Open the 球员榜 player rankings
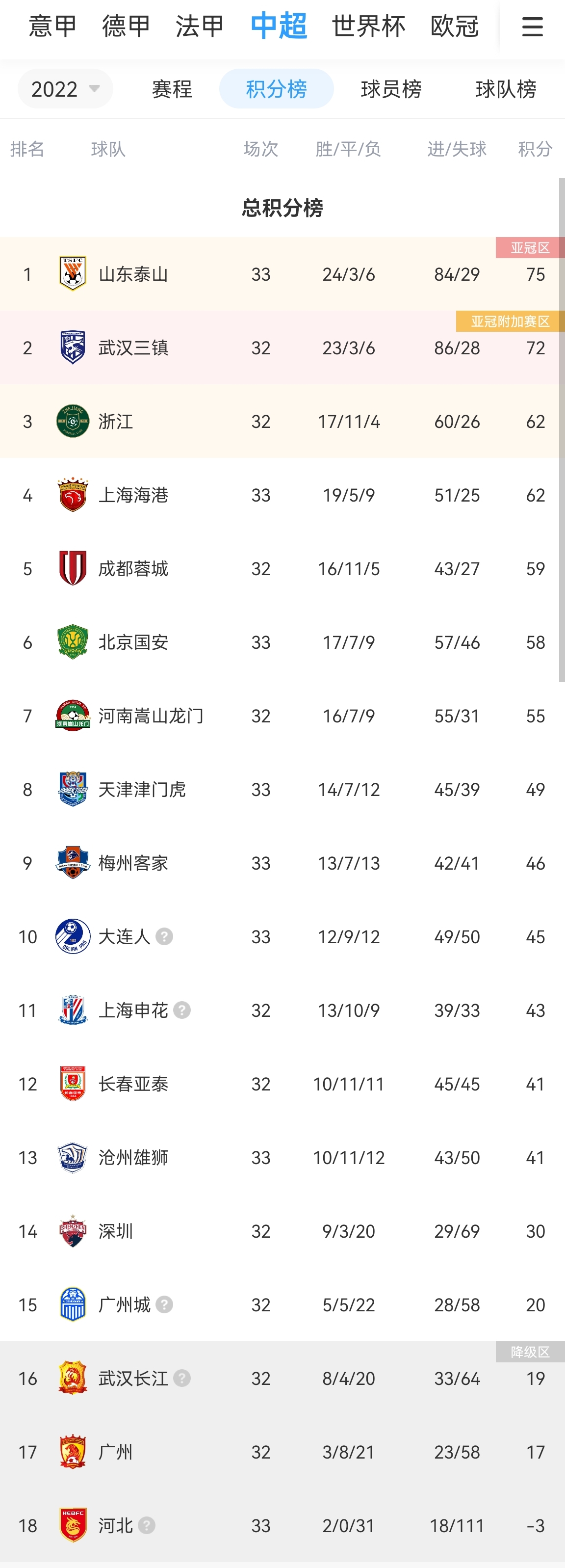The image size is (565, 1568). (x=391, y=89)
